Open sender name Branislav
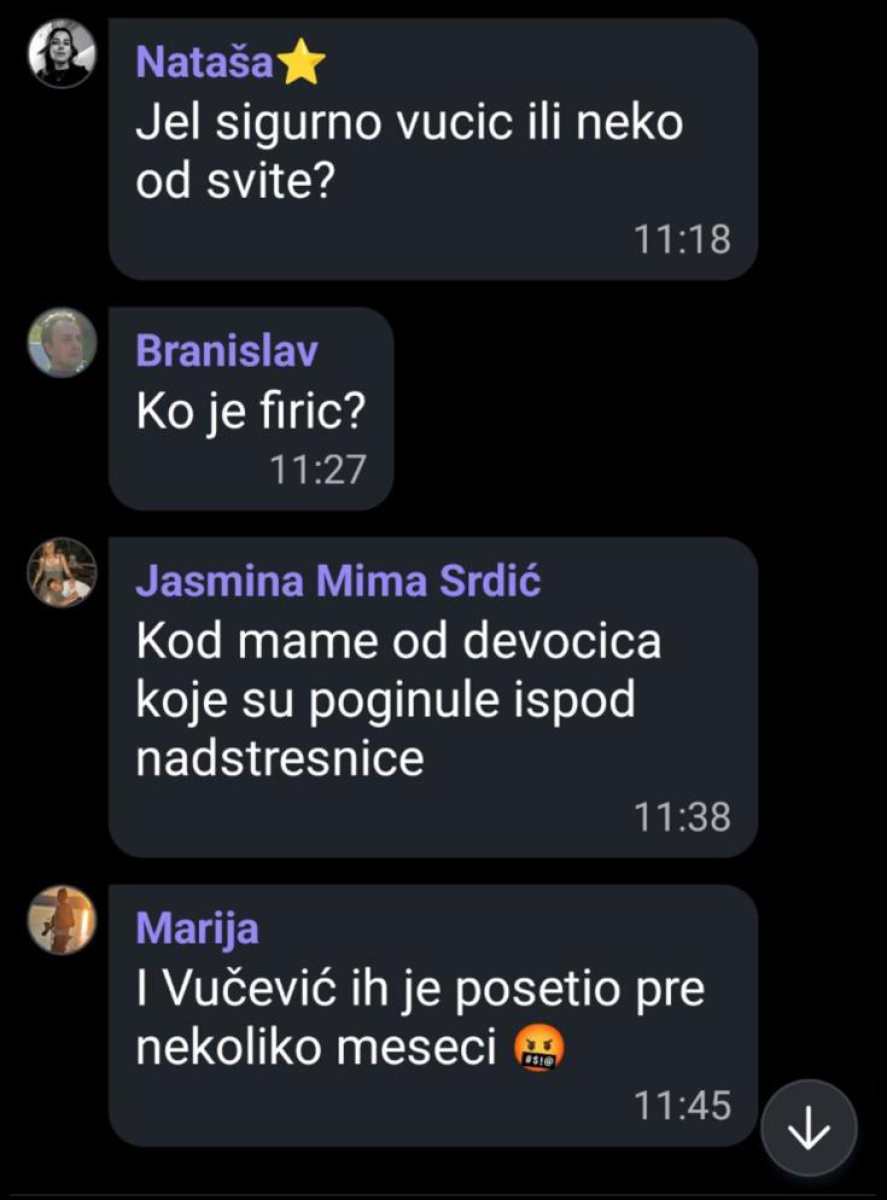Image resolution: width=887 pixels, height=1200 pixels. (227, 351)
